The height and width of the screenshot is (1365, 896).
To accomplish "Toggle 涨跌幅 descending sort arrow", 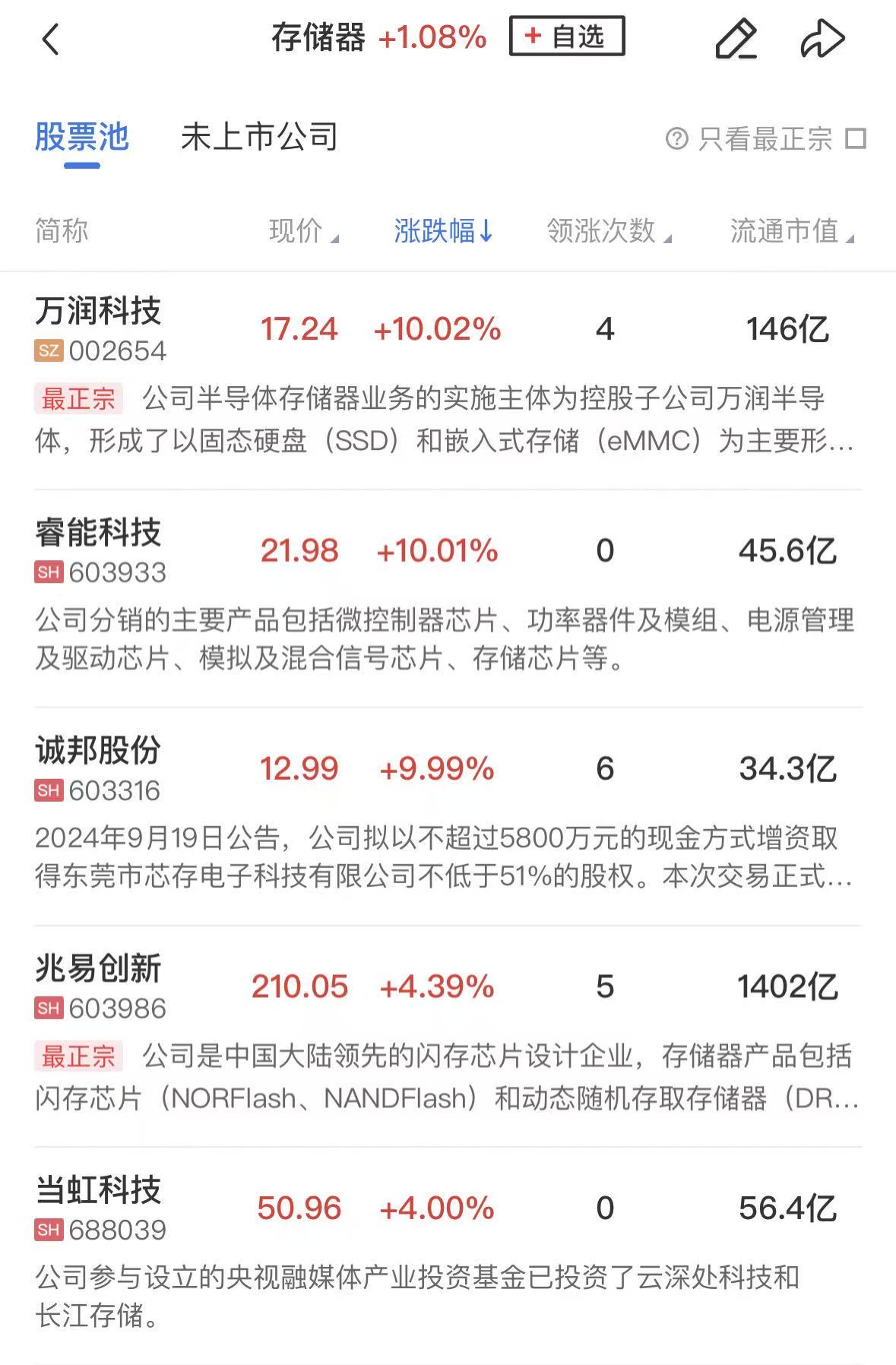I will click(443, 230).
